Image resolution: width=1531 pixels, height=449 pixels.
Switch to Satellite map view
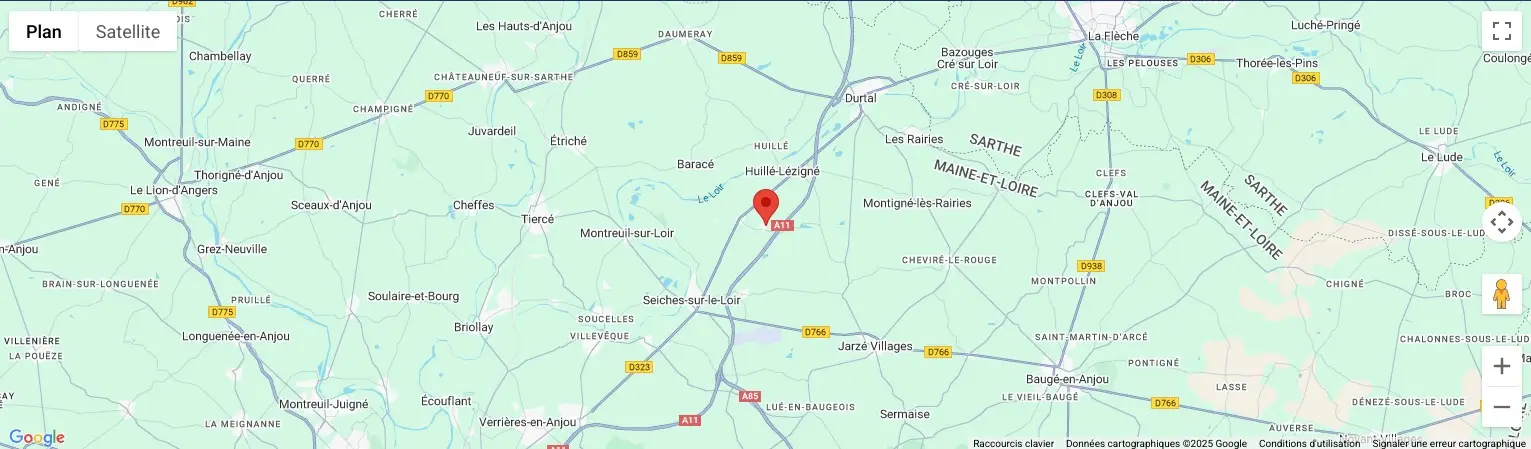click(128, 32)
